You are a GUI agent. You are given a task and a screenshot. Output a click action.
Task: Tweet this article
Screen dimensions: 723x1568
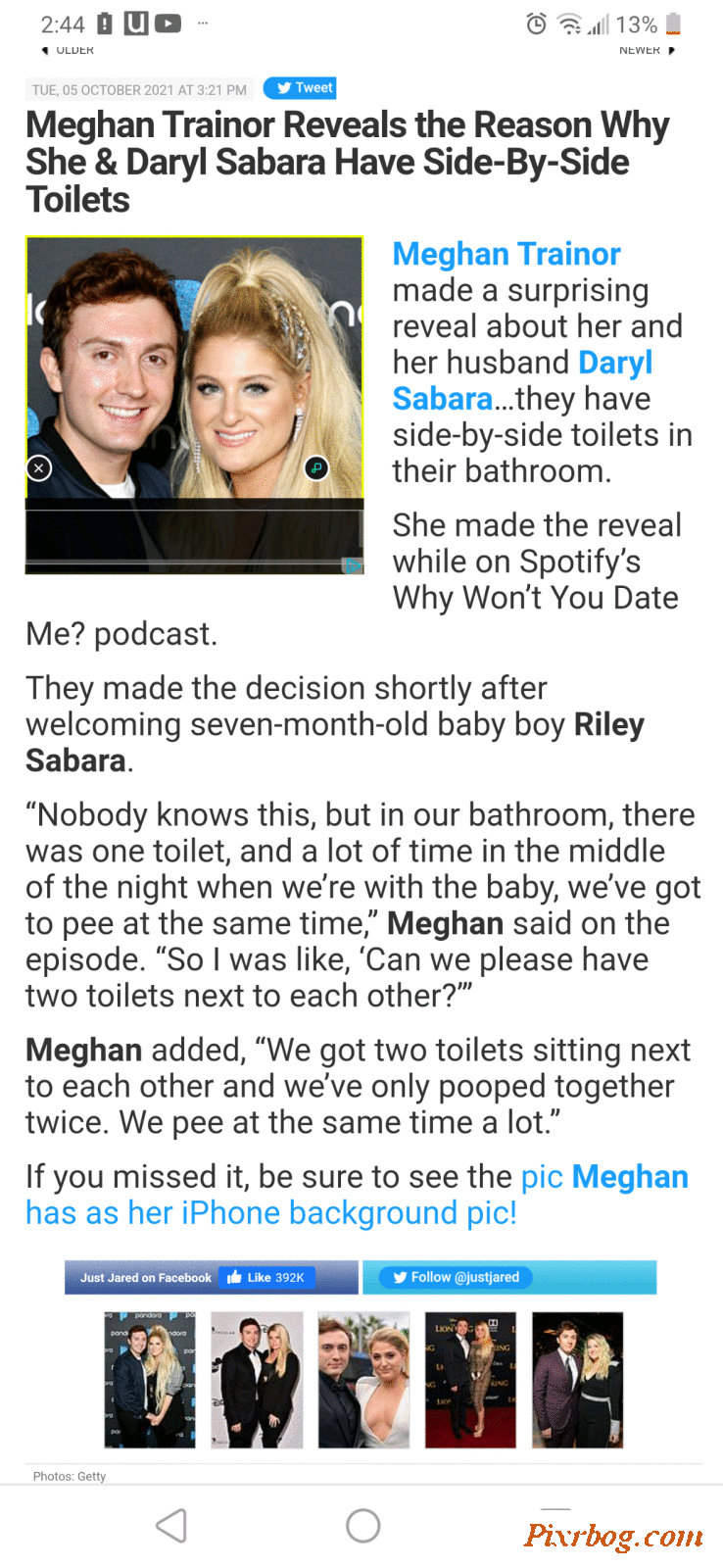click(x=301, y=88)
